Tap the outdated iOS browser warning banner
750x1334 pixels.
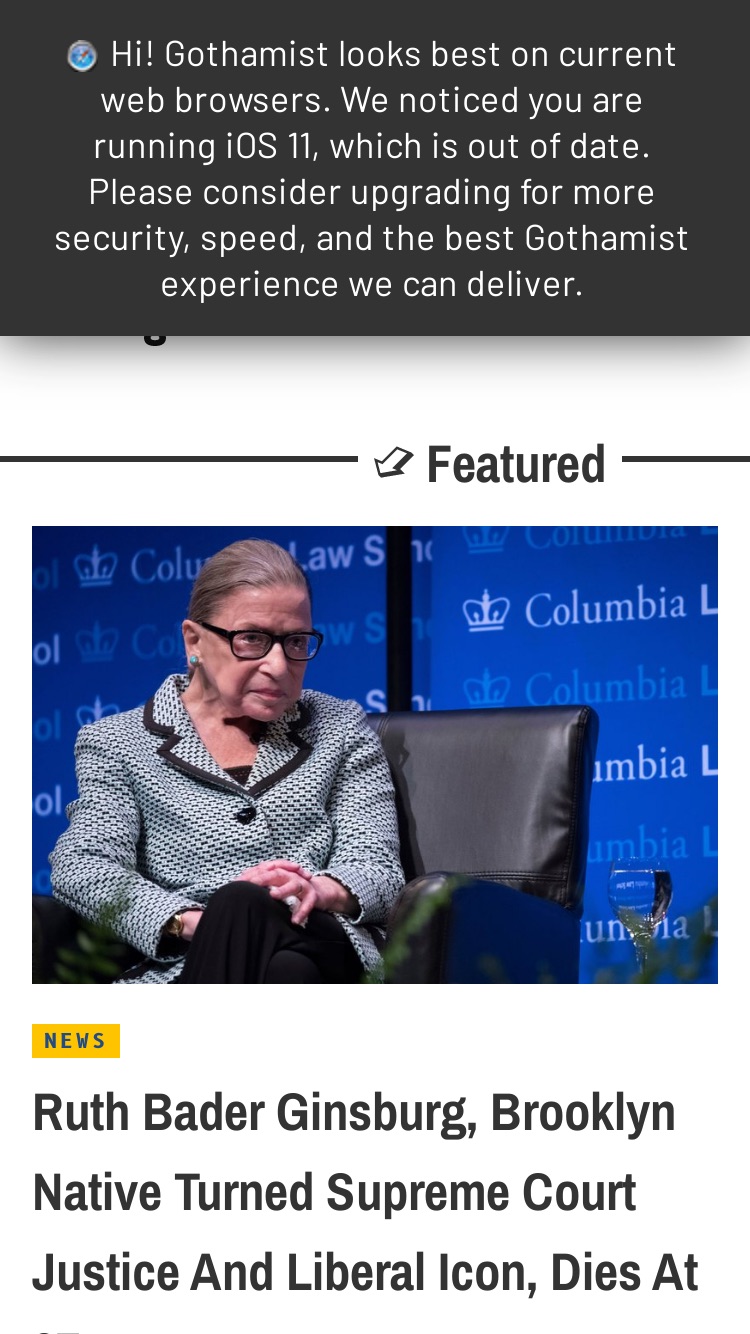tap(375, 168)
